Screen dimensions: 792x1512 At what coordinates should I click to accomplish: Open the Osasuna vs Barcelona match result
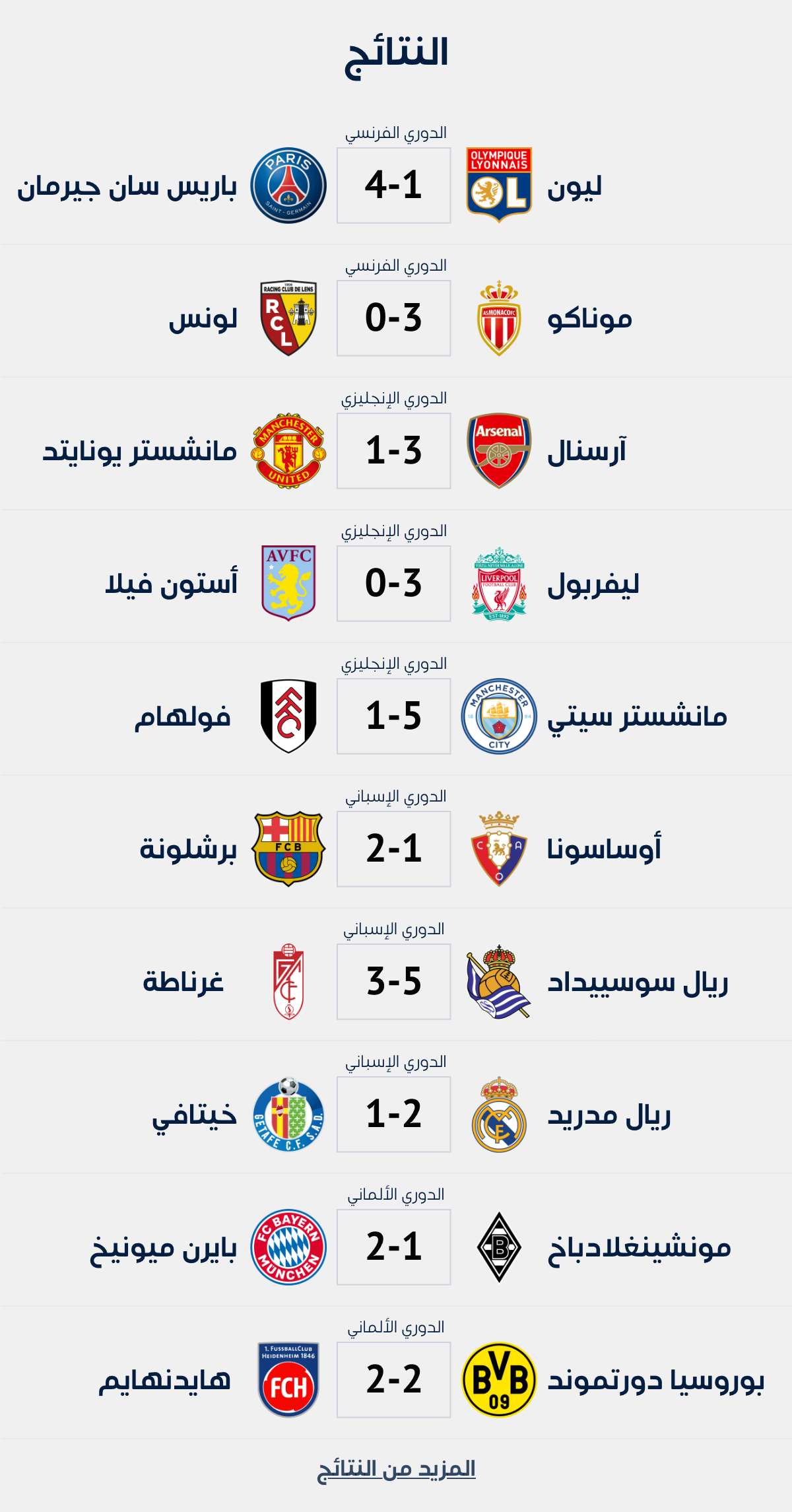pyautogui.click(x=394, y=849)
